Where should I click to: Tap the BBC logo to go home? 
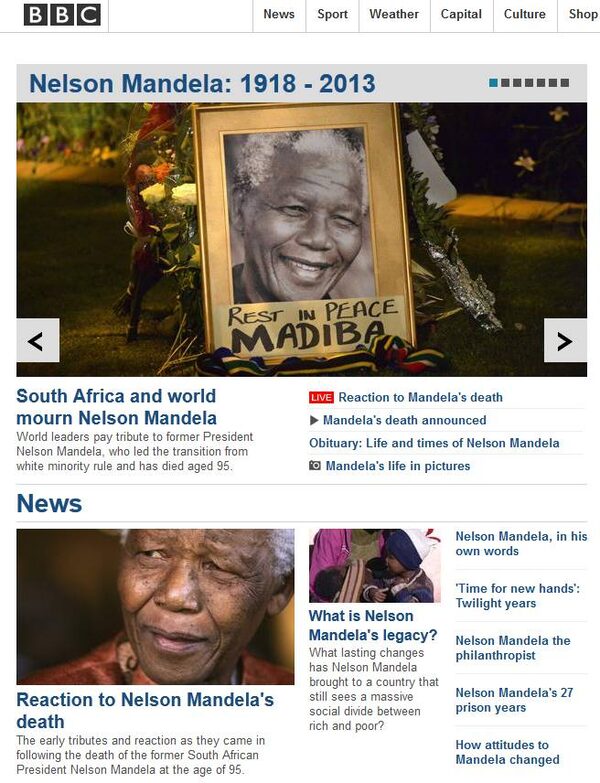tap(62, 14)
